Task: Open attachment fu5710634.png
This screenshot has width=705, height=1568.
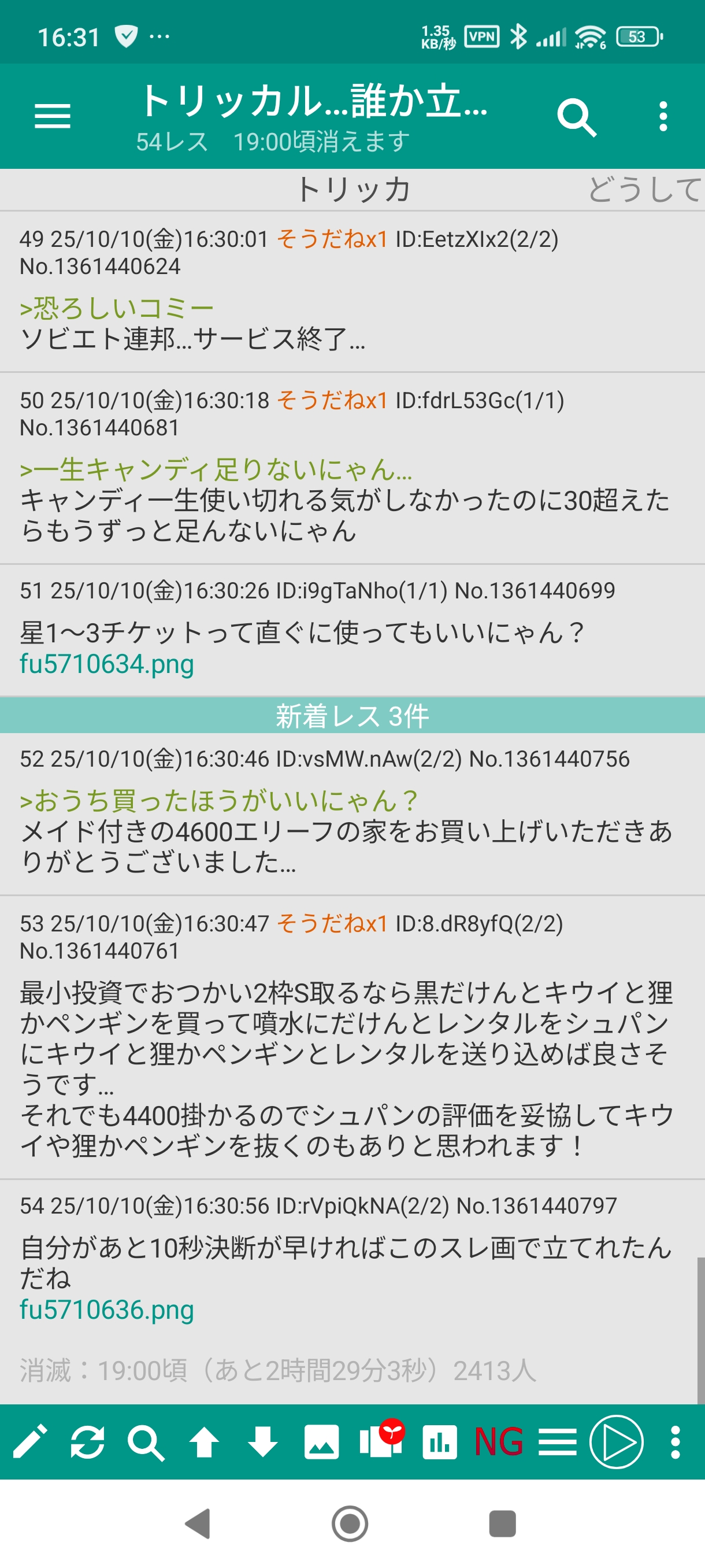Action: point(106,664)
